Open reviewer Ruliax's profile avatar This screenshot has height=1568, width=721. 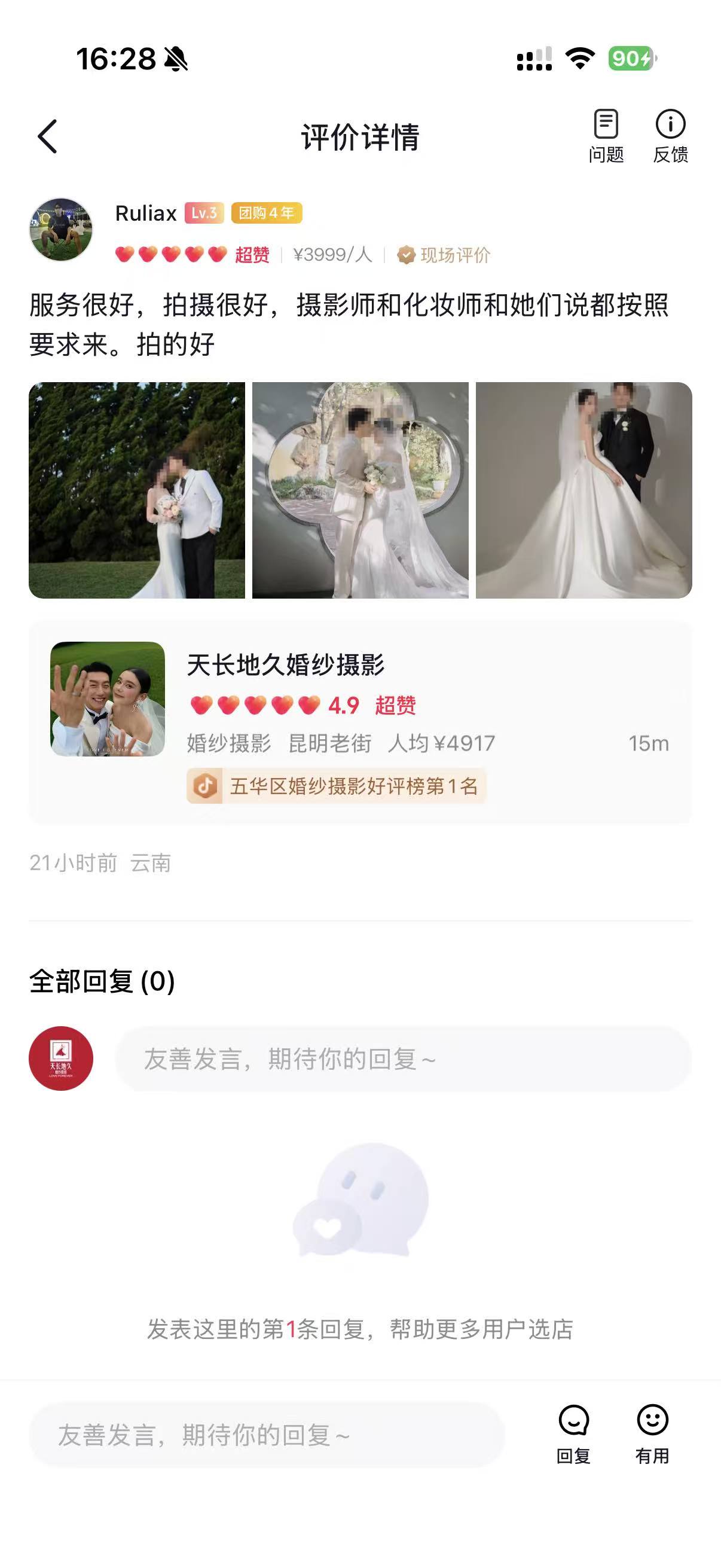click(61, 230)
